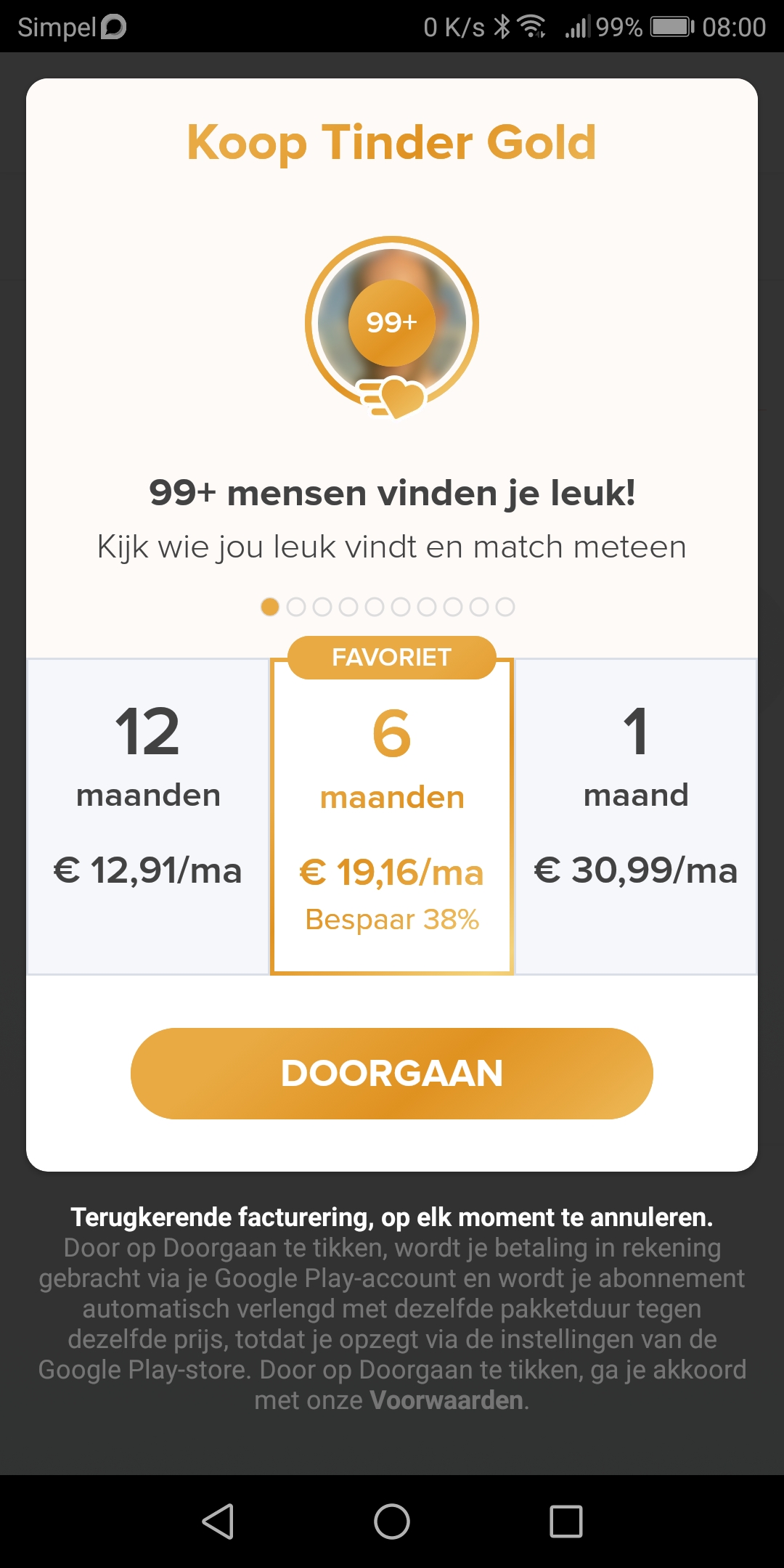Go to the home screen
The image size is (784, 1568).
click(392, 1521)
